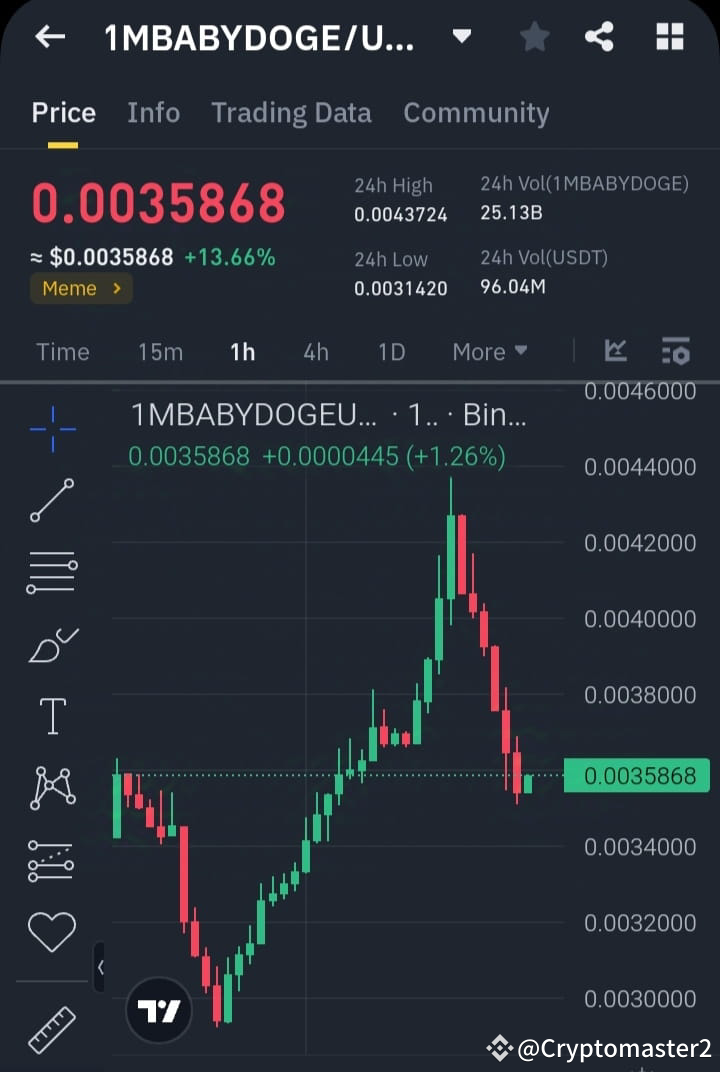Select the crosshair cursor tool
This screenshot has width=720, height=1072.
click(x=51, y=430)
